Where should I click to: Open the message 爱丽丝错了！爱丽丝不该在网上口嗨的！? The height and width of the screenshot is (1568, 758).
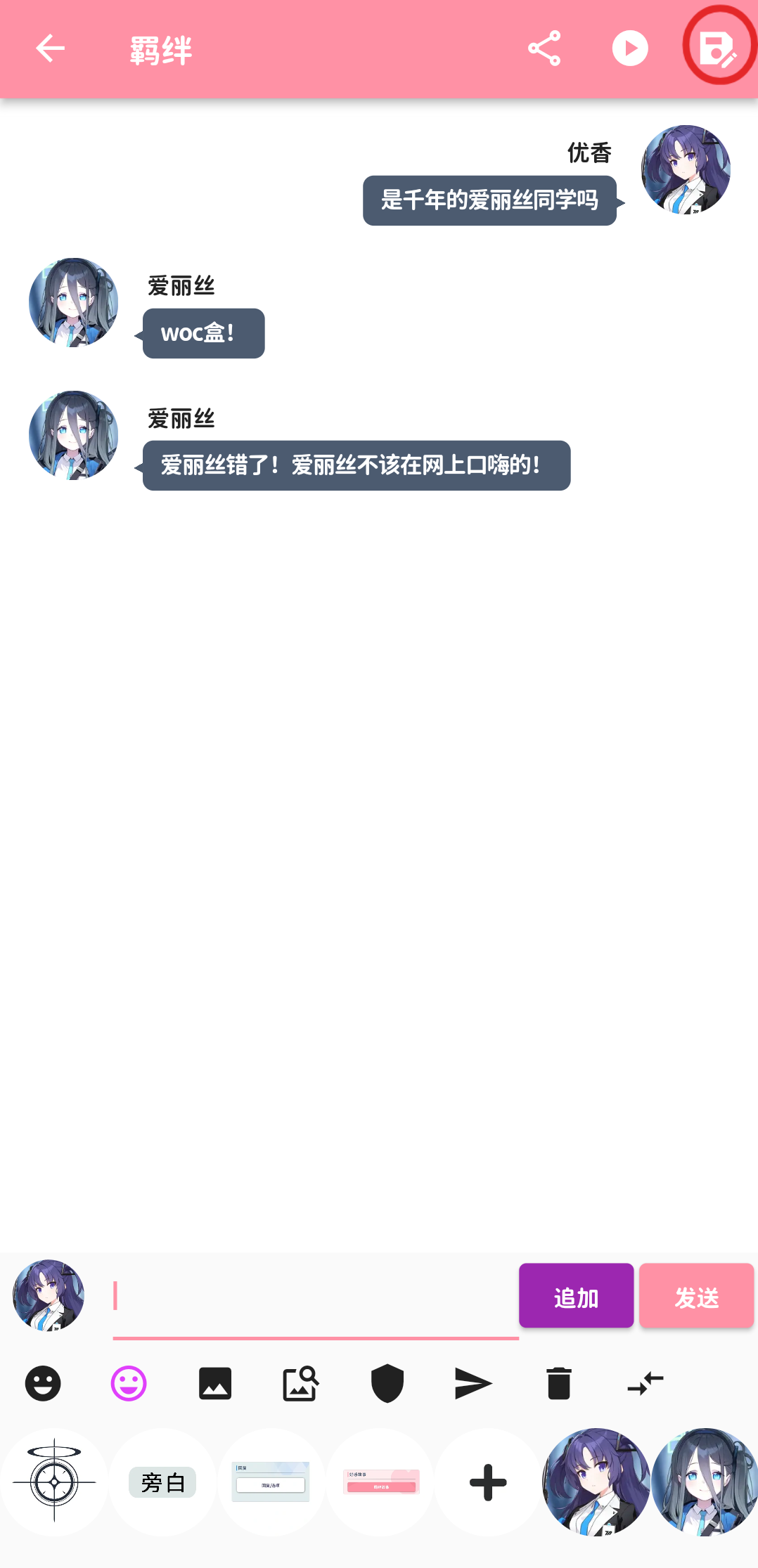356,465
